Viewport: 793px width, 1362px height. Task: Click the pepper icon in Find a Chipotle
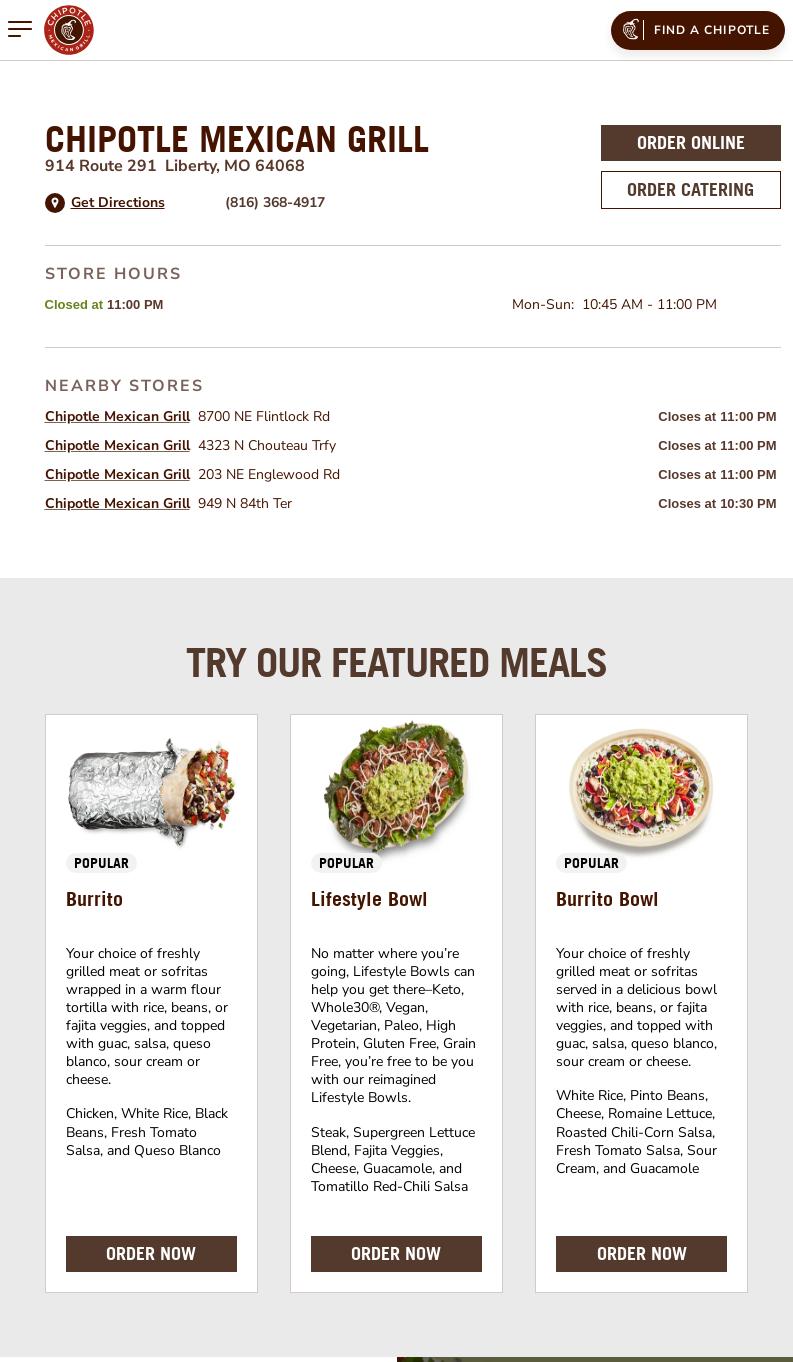tap(631, 30)
